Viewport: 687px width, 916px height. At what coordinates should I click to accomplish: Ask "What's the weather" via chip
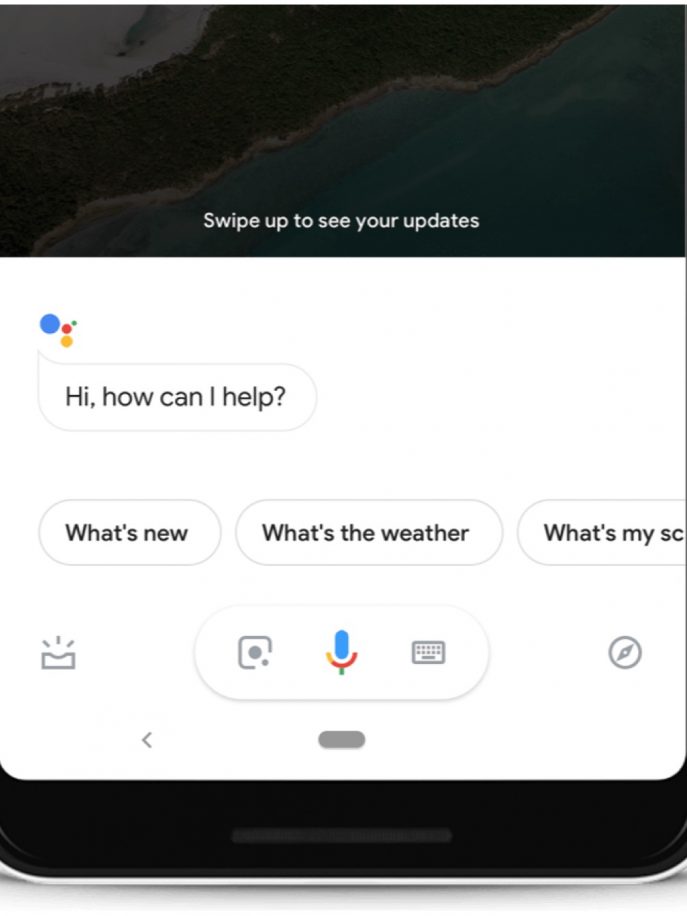(x=368, y=533)
